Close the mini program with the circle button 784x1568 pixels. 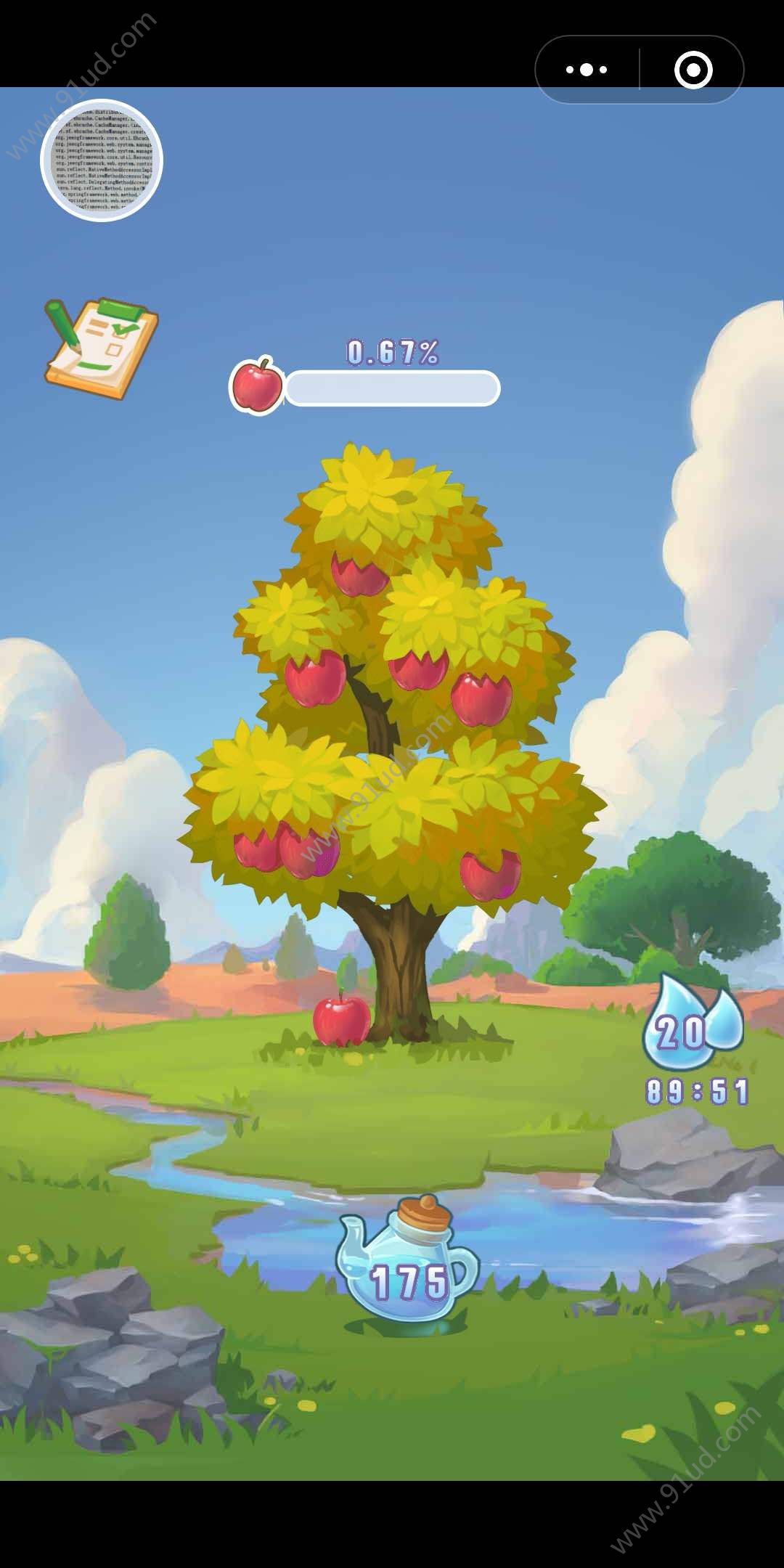(693, 70)
